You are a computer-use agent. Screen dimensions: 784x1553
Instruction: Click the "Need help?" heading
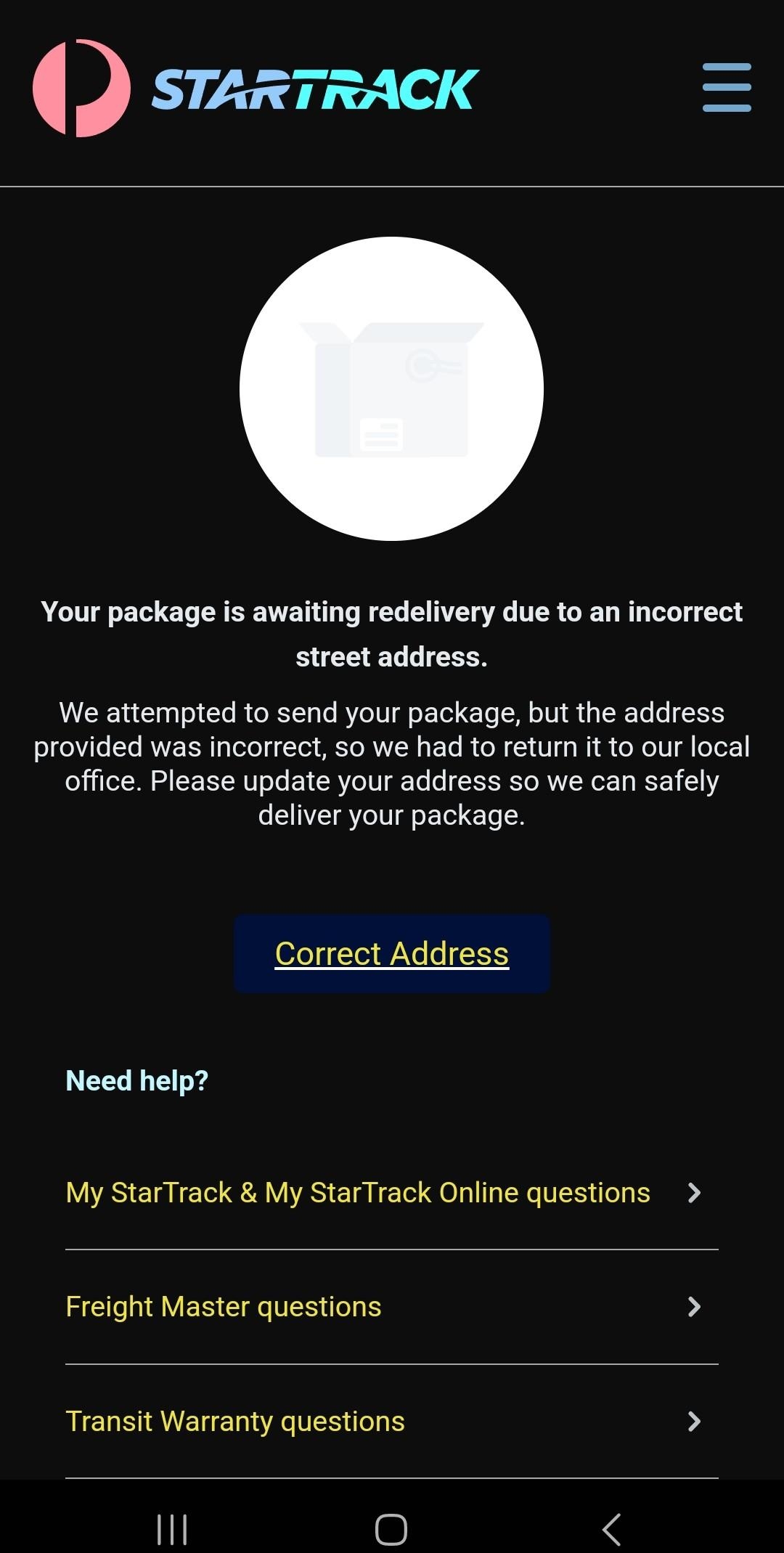coord(136,1080)
